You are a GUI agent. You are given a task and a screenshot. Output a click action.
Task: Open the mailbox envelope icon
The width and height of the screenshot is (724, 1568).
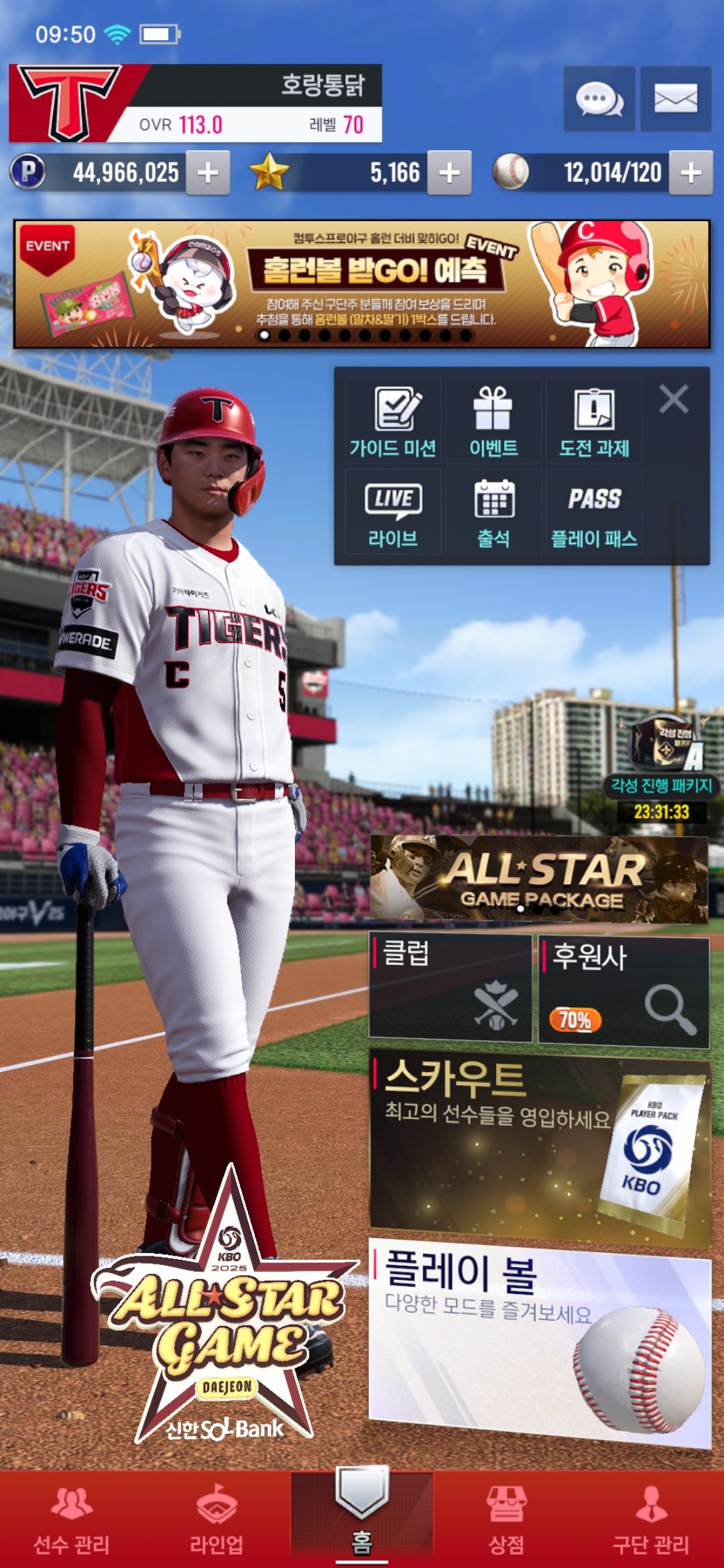[676, 99]
